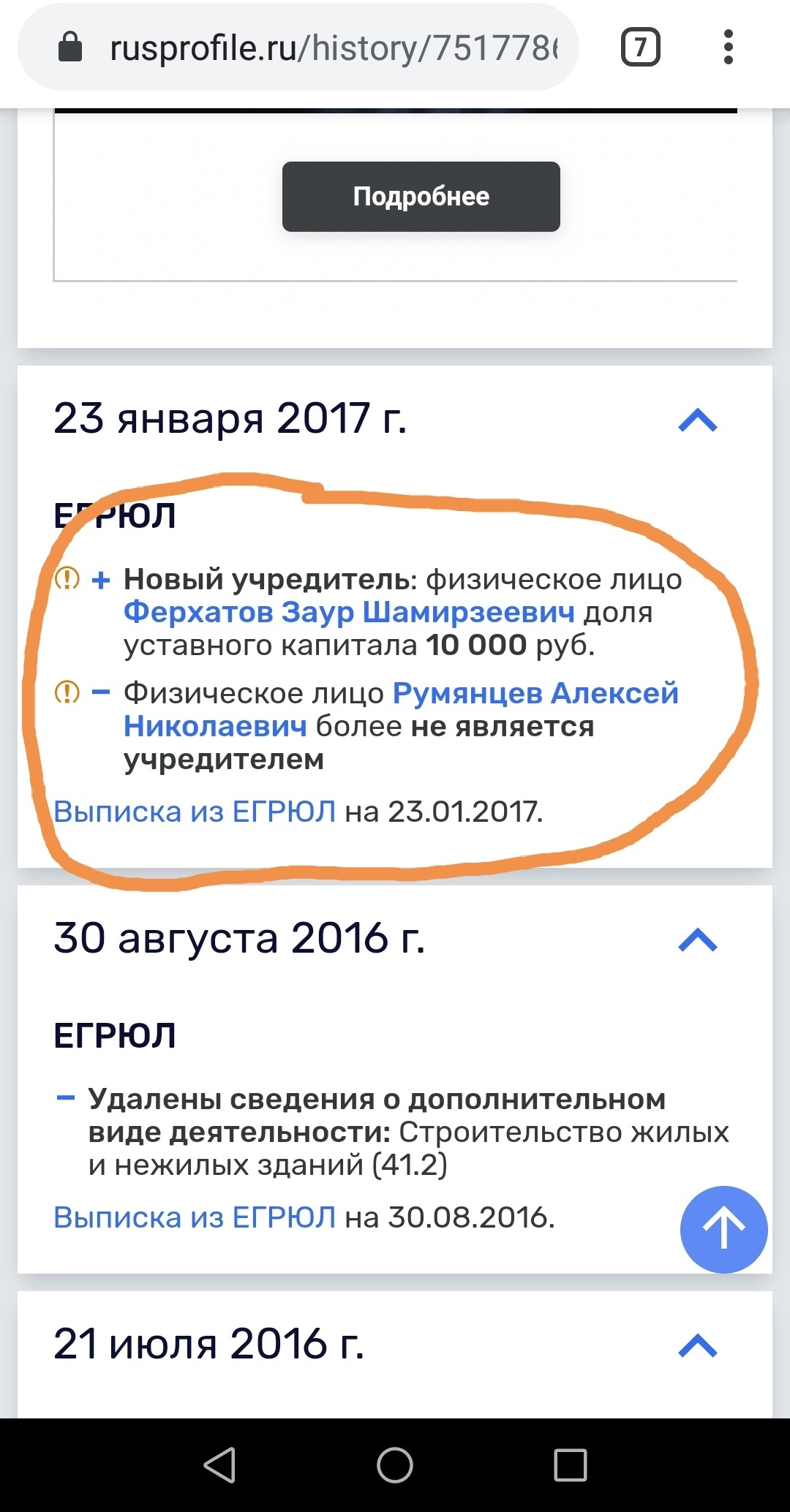Image resolution: width=790 pixels, height=1512 pixels.
Task: Tap the blue scroll-to-top arrow button
Action: tap(723, 1229)
